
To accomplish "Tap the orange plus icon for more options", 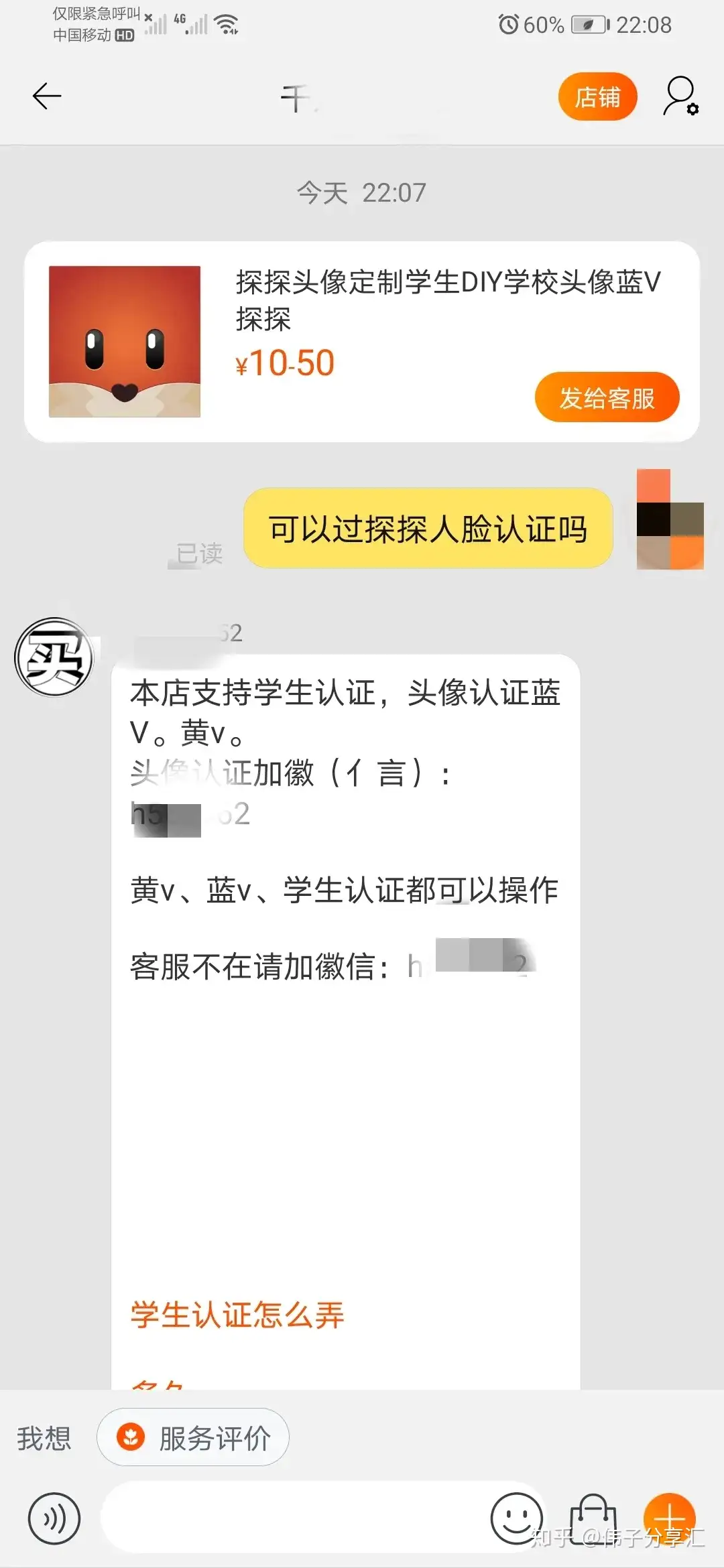I will (670, 1518).
